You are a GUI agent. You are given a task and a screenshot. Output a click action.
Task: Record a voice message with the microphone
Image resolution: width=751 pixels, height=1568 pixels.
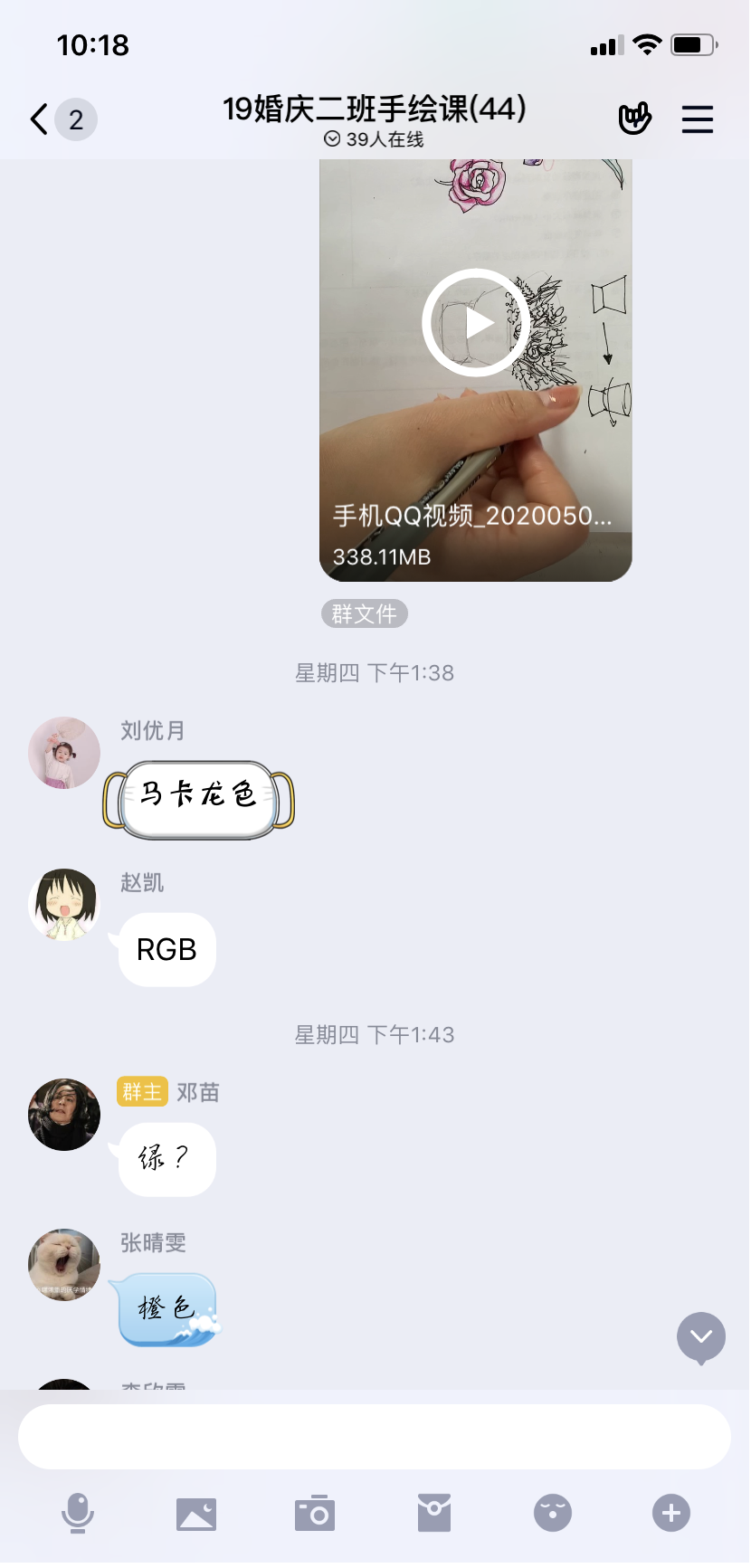coord(78,1513)
